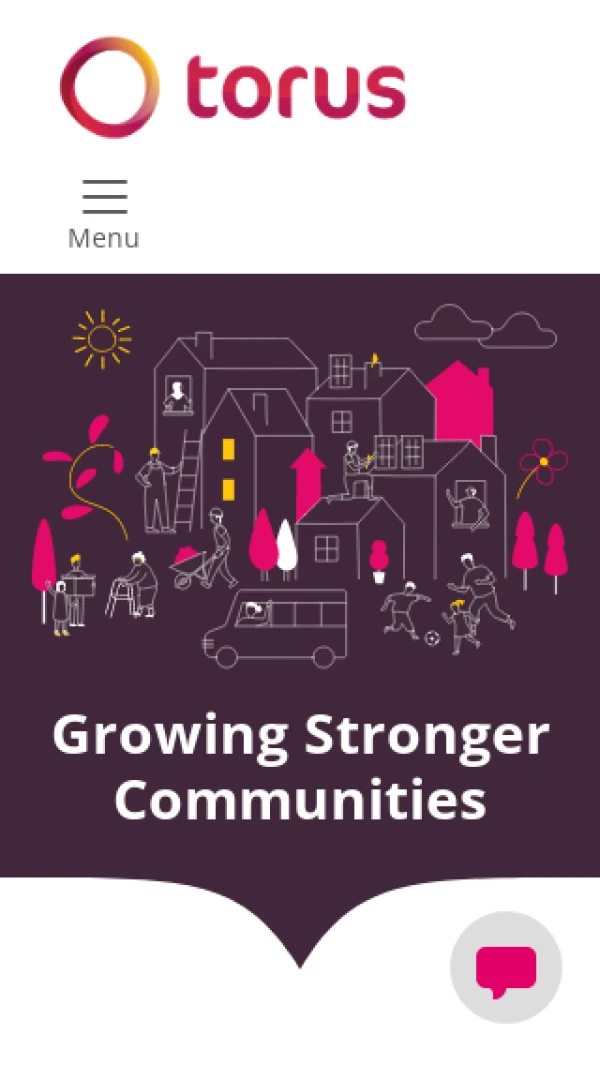Tap the Torus logo to go home
Screen dimensions: 600x1065
[232, 88]
